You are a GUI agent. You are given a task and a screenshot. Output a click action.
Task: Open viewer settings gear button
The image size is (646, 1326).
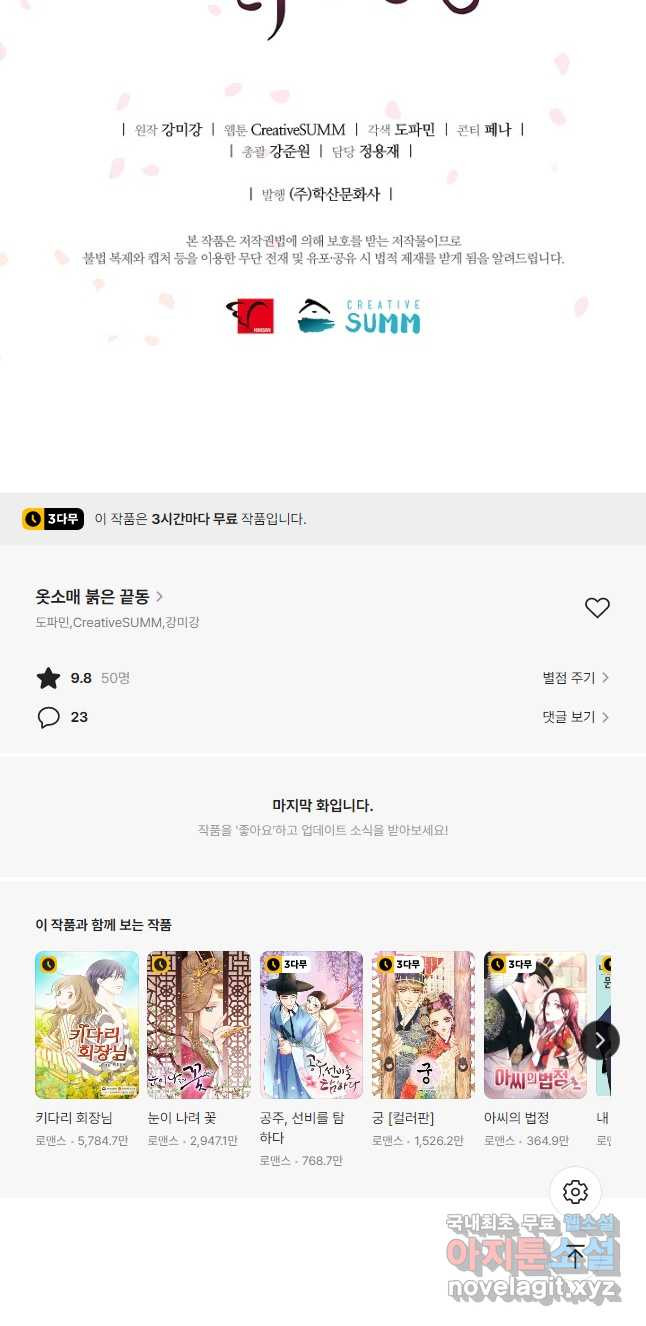tap(575, 1192)
